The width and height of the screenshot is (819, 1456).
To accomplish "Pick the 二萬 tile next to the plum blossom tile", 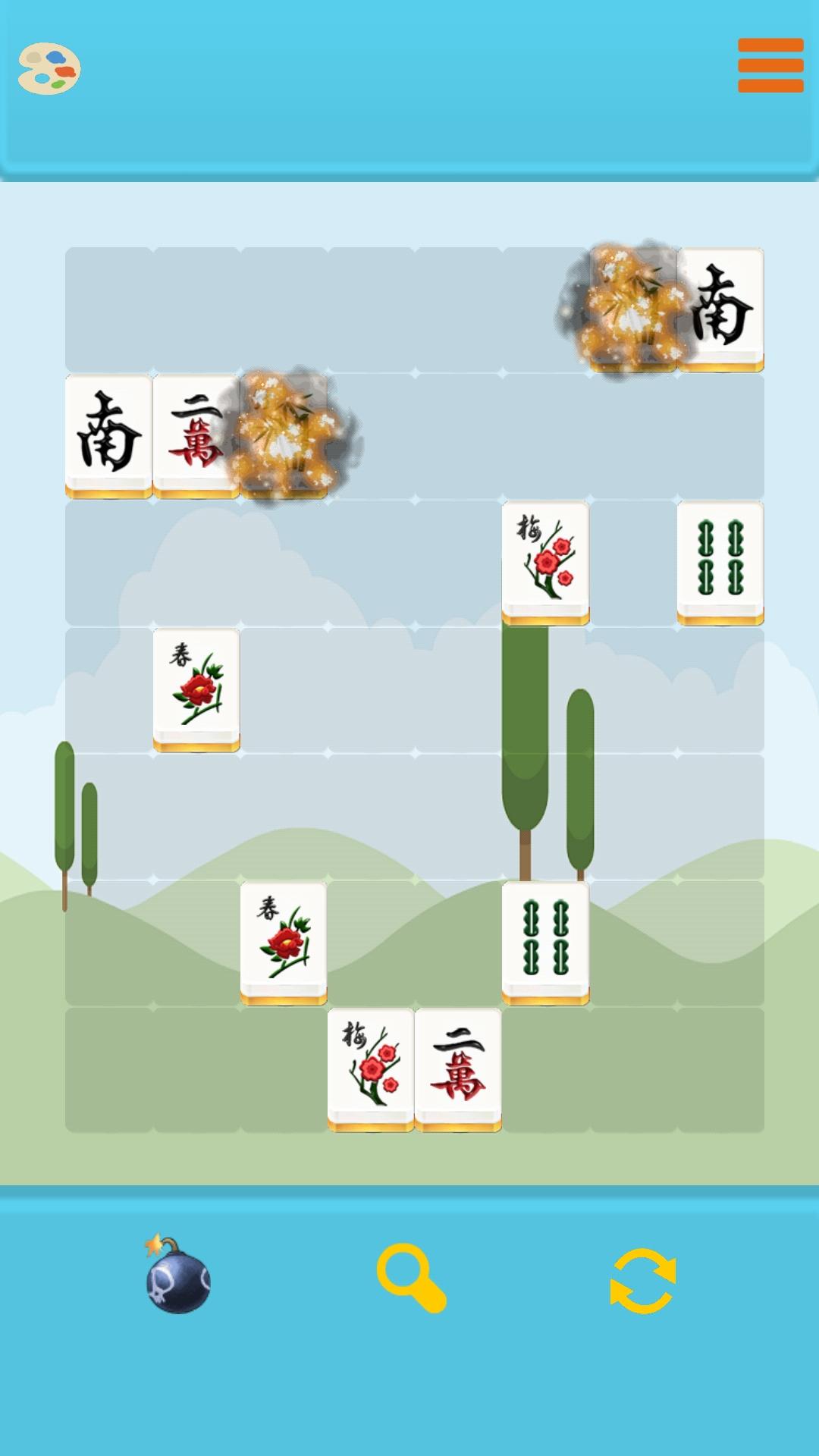I will pyautogui.click(x=458, y=1068).
